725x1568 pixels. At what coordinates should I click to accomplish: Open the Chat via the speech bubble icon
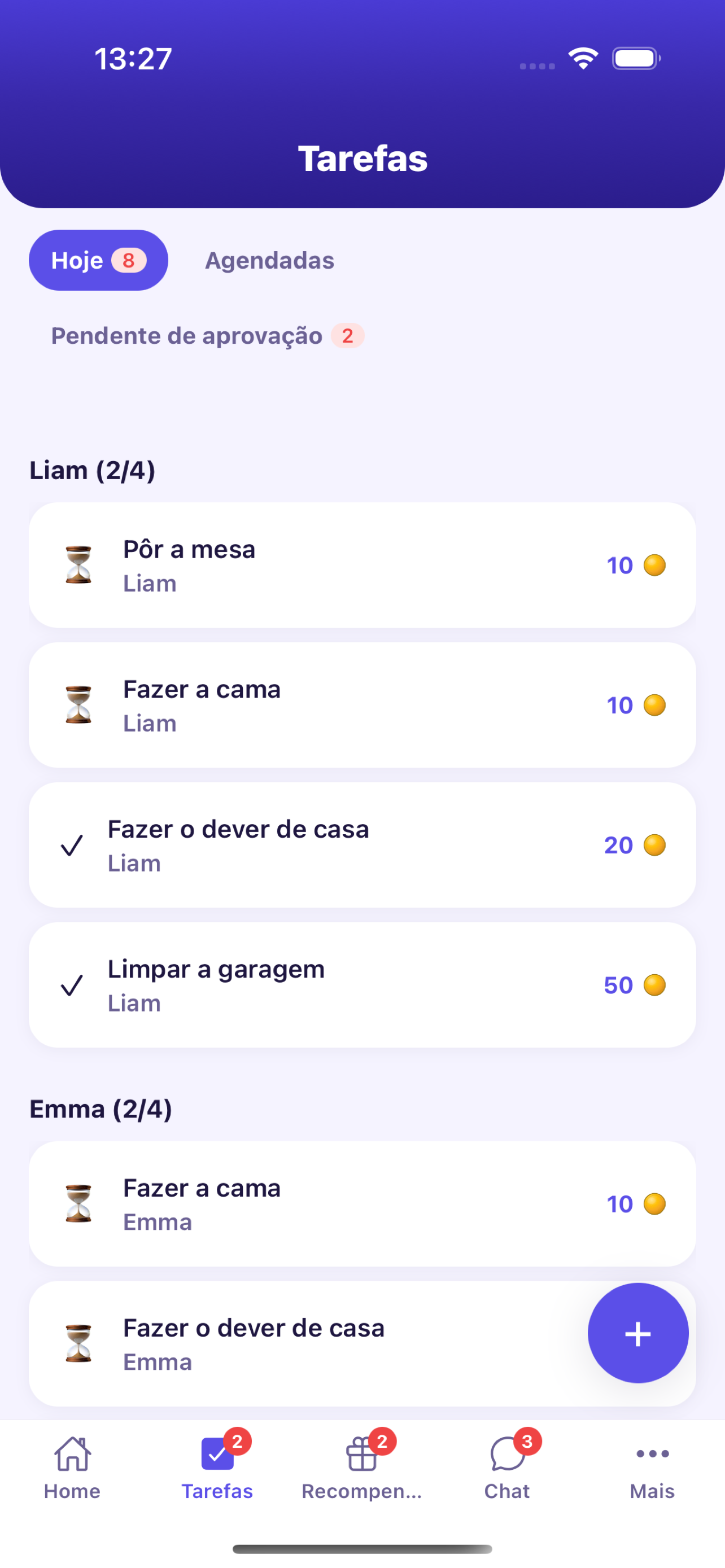pos(506,1461)
